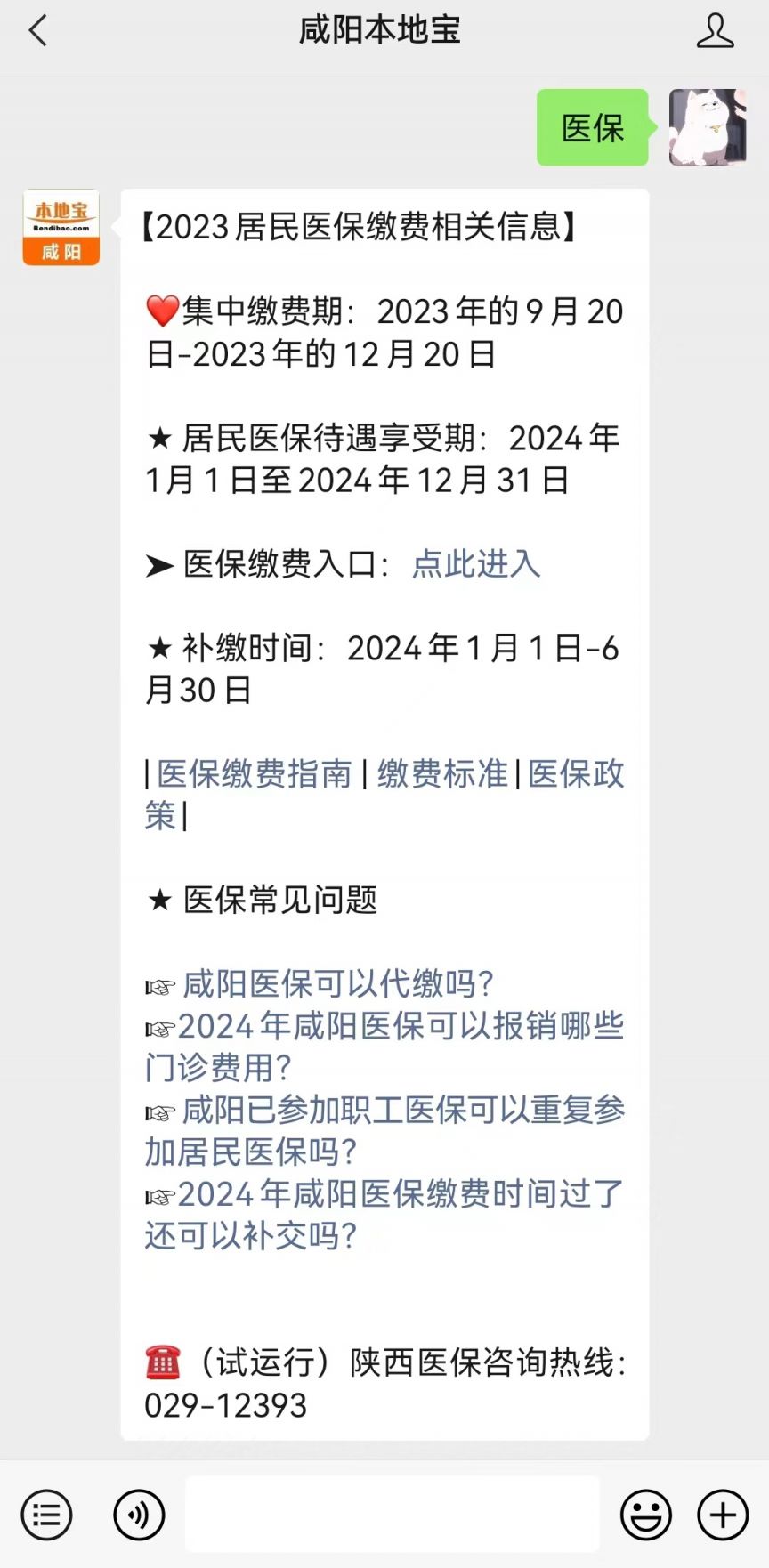Open the 医保政策 link
Screen dimensions: 769x1568
pos(384,795)
